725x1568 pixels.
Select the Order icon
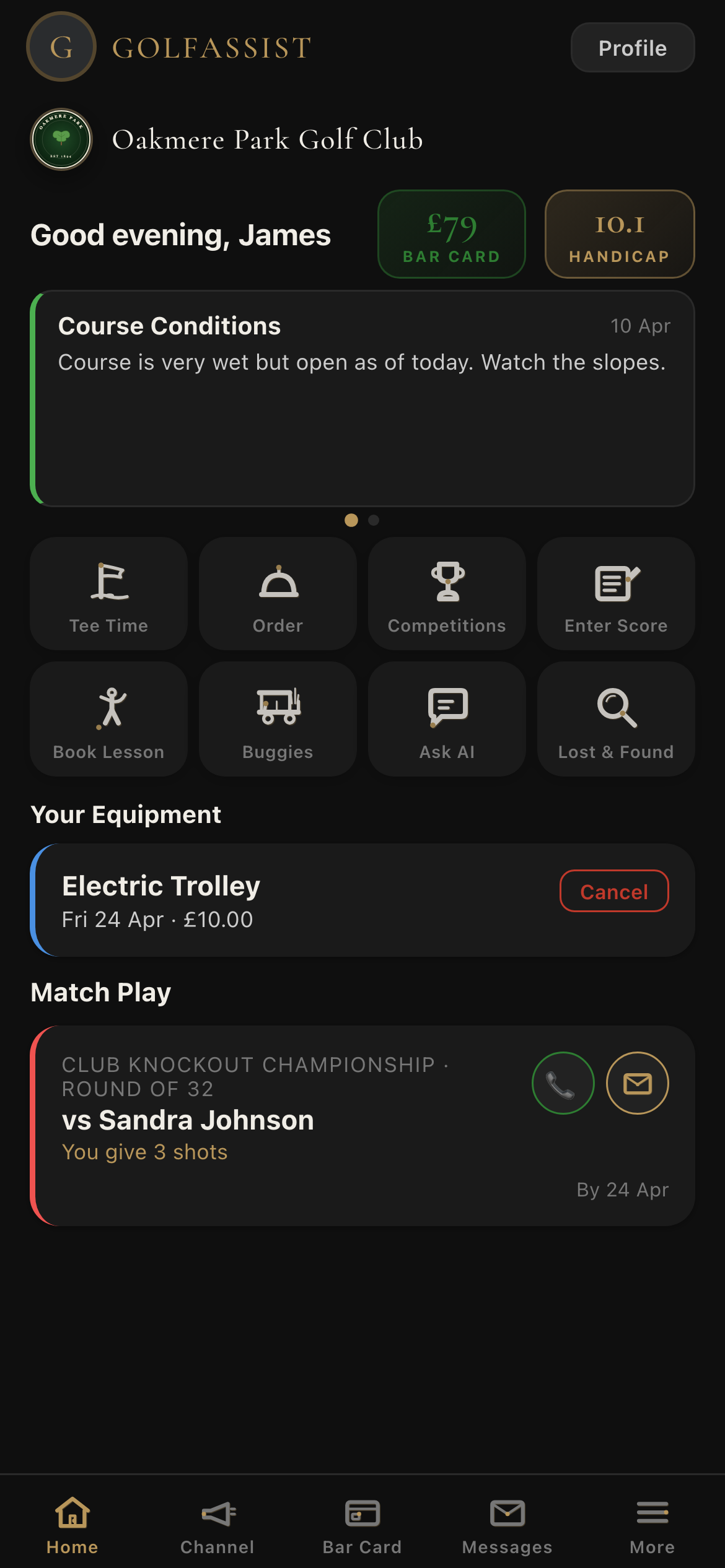277,594
